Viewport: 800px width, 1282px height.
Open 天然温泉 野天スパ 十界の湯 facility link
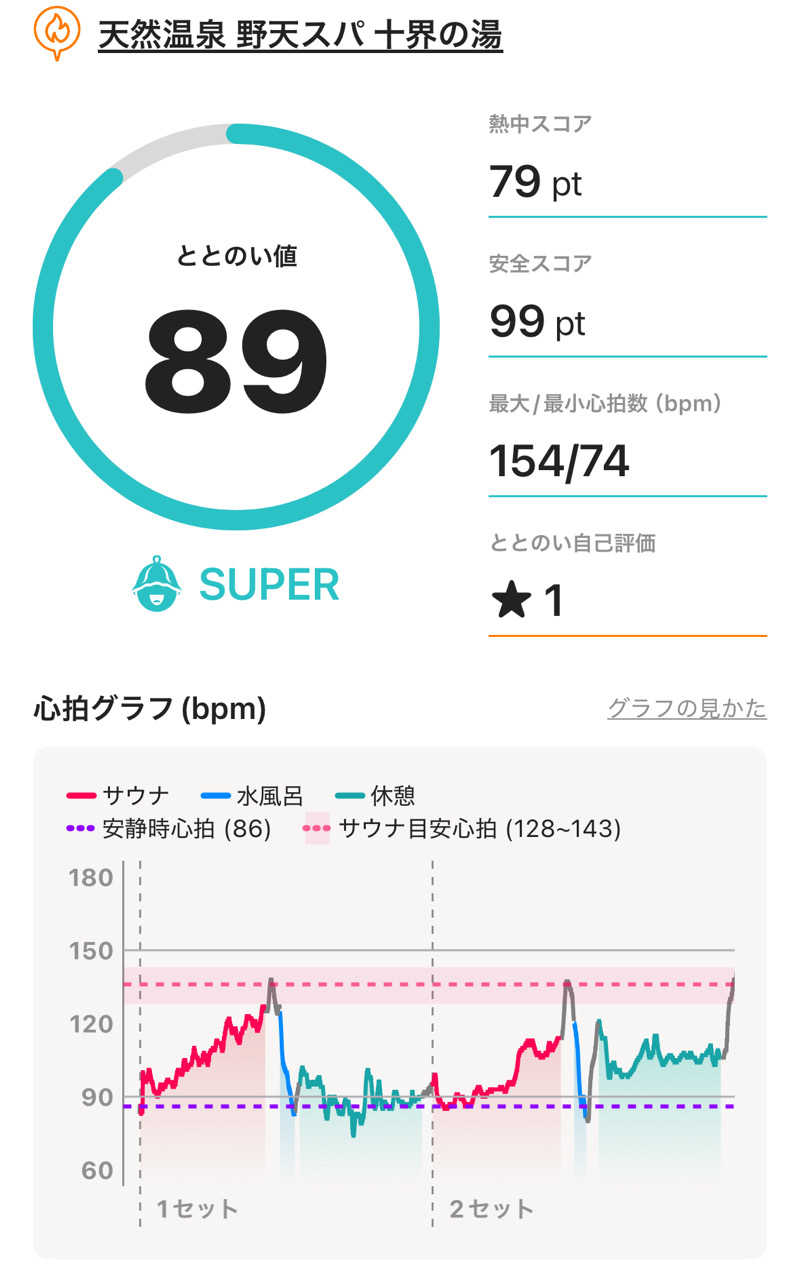pyautogui.click(x=300, y=35)
